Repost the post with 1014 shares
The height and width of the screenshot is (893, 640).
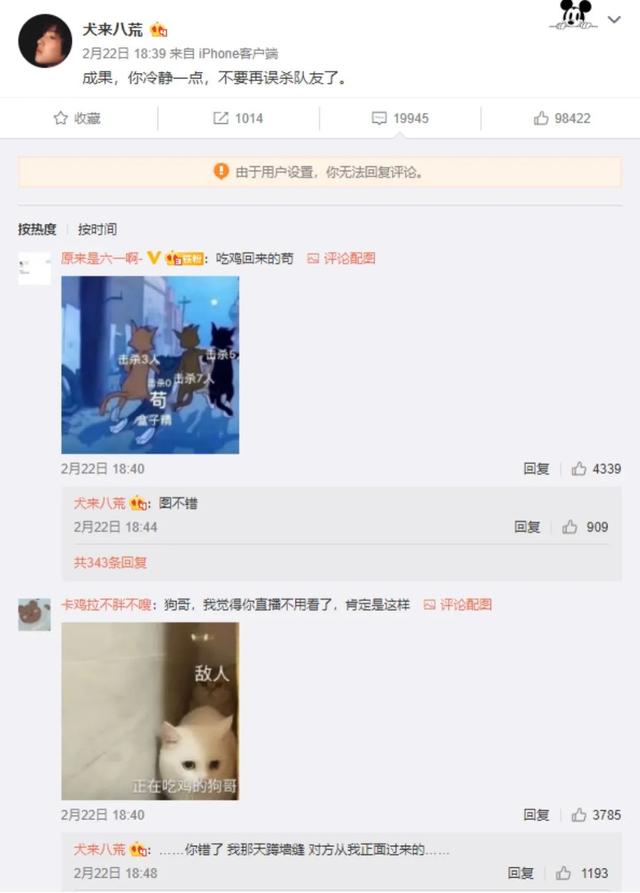tap(238, 118)
